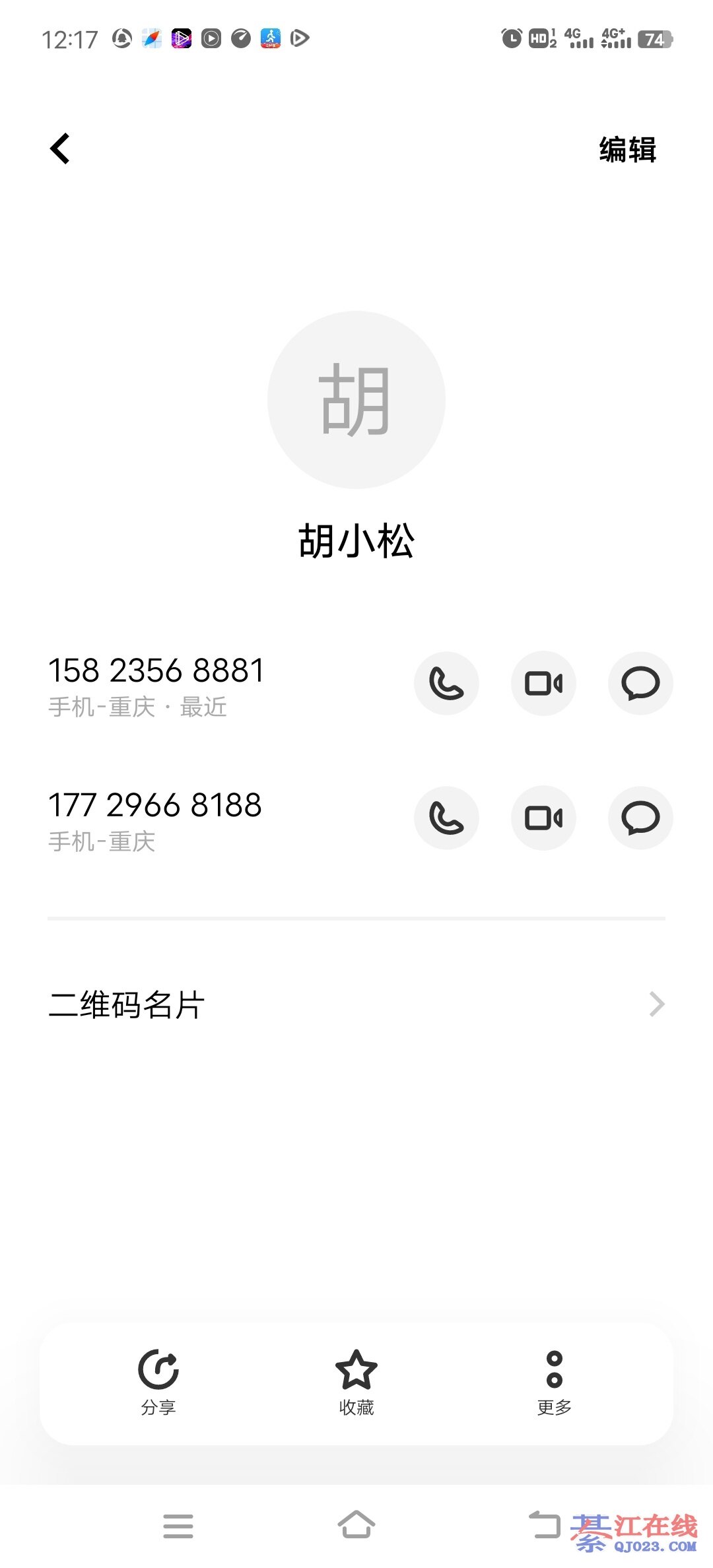Tap 编辑 to edit this contact

point(627,150)
